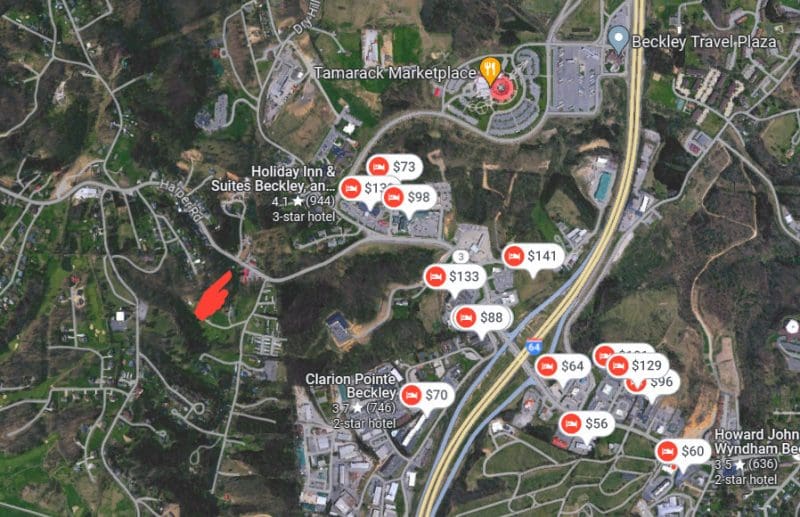Screen dimensions: 800x517
Task: Open the $56 hotel price marker
Action: point(585,423)
